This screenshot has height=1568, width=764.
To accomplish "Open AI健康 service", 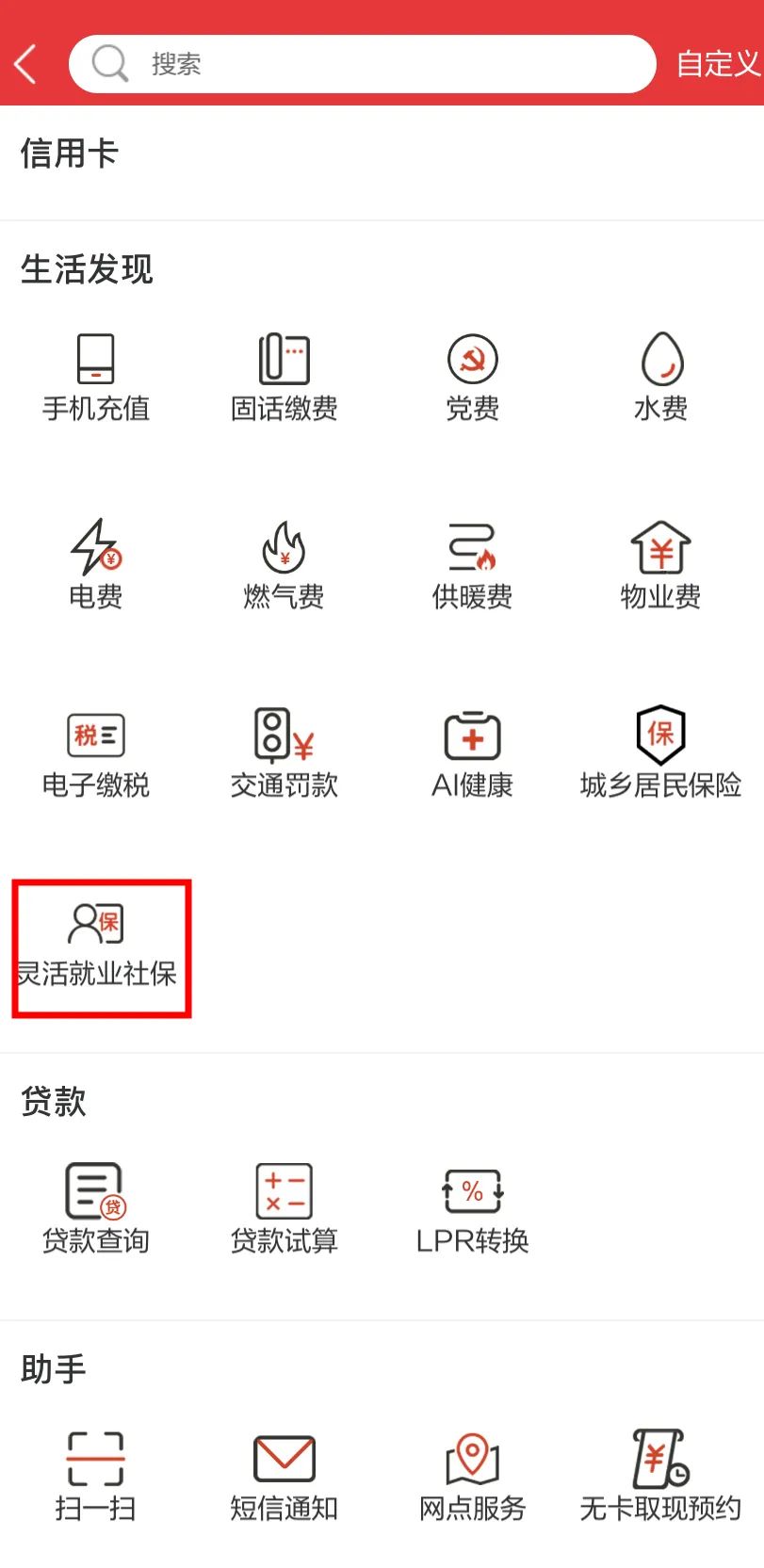I will point(473,753).
